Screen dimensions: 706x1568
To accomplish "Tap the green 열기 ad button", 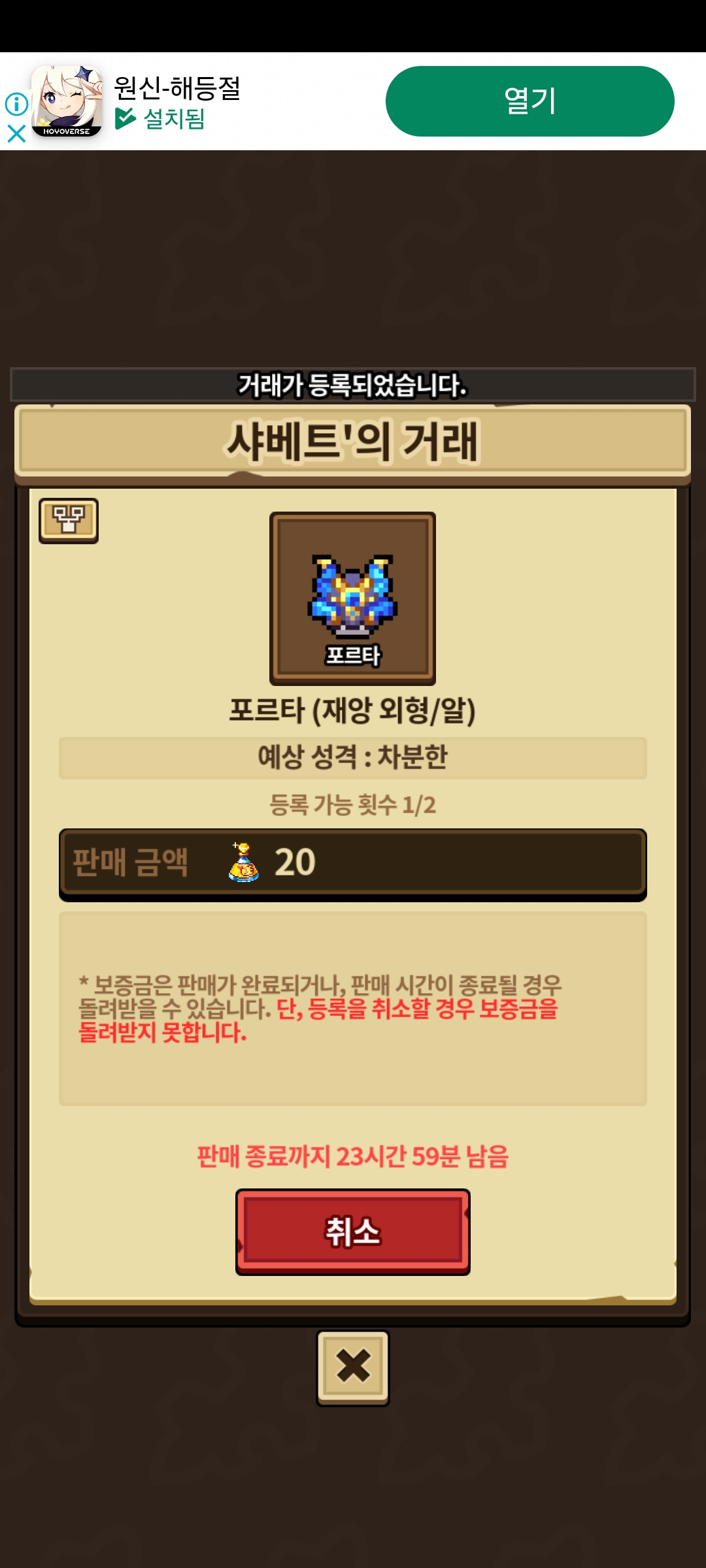I will pos(529,101).
